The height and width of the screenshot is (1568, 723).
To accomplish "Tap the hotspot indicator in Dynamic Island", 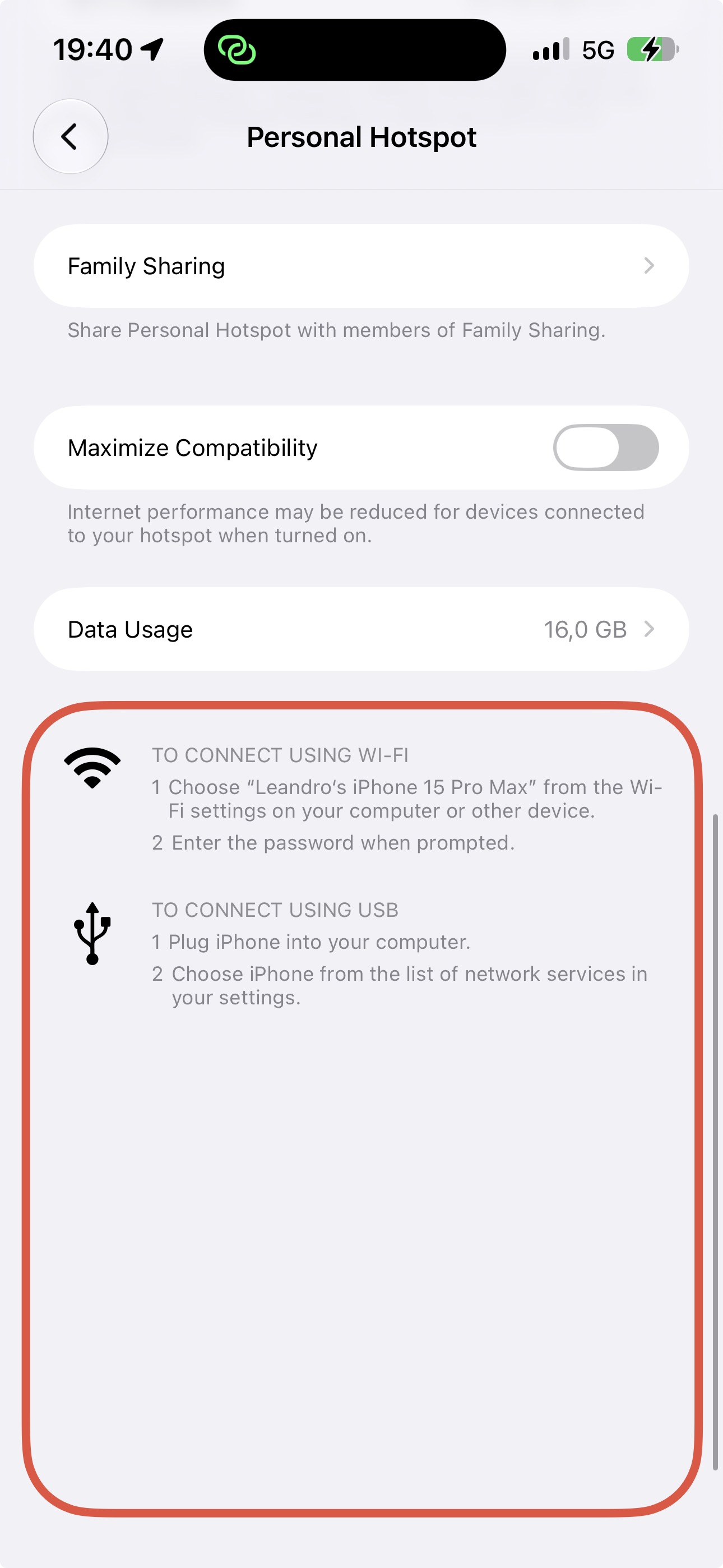I will (x=237, y=50).
